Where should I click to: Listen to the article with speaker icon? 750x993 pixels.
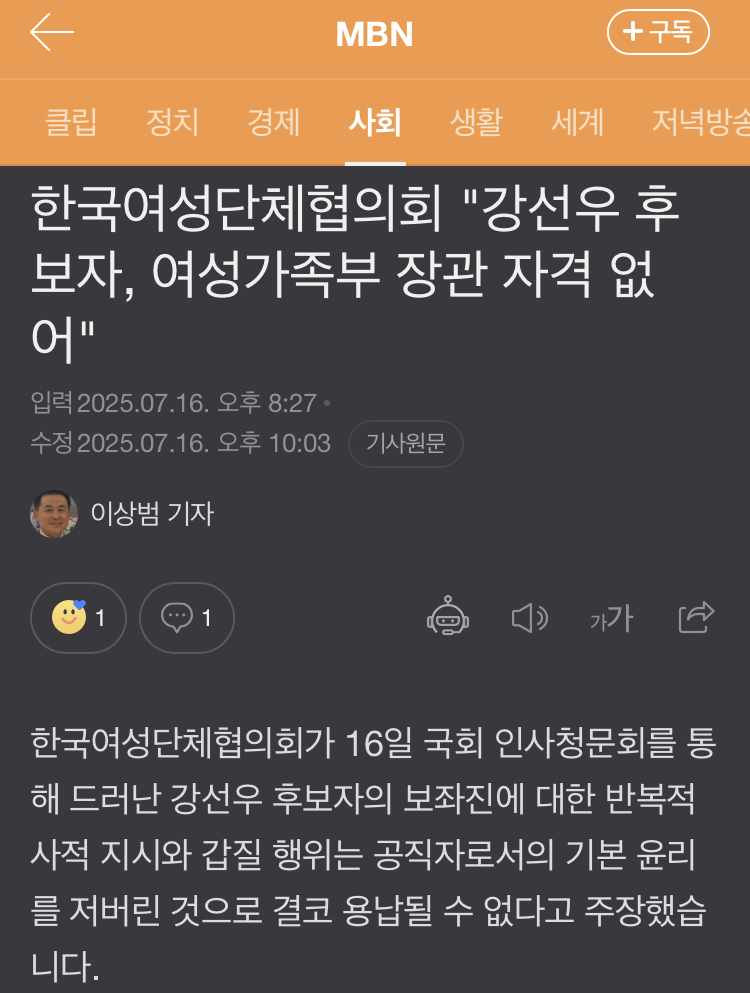coord(529,618)
